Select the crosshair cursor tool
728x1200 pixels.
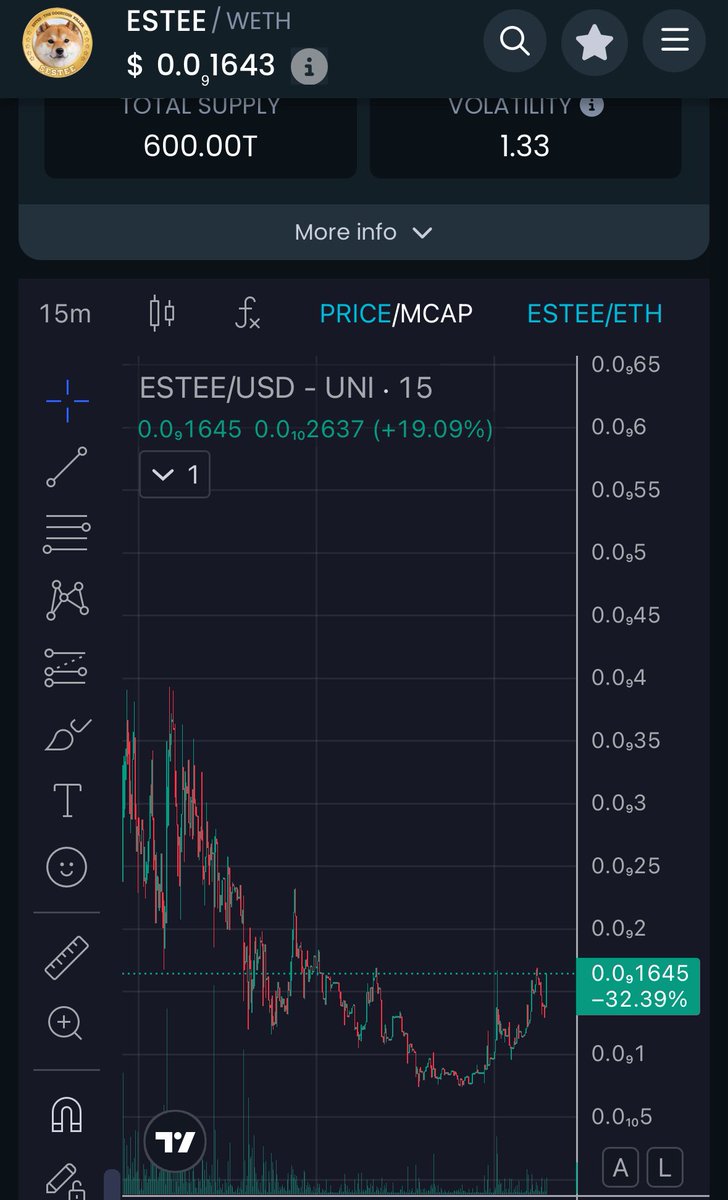click(x=67, y=401)
